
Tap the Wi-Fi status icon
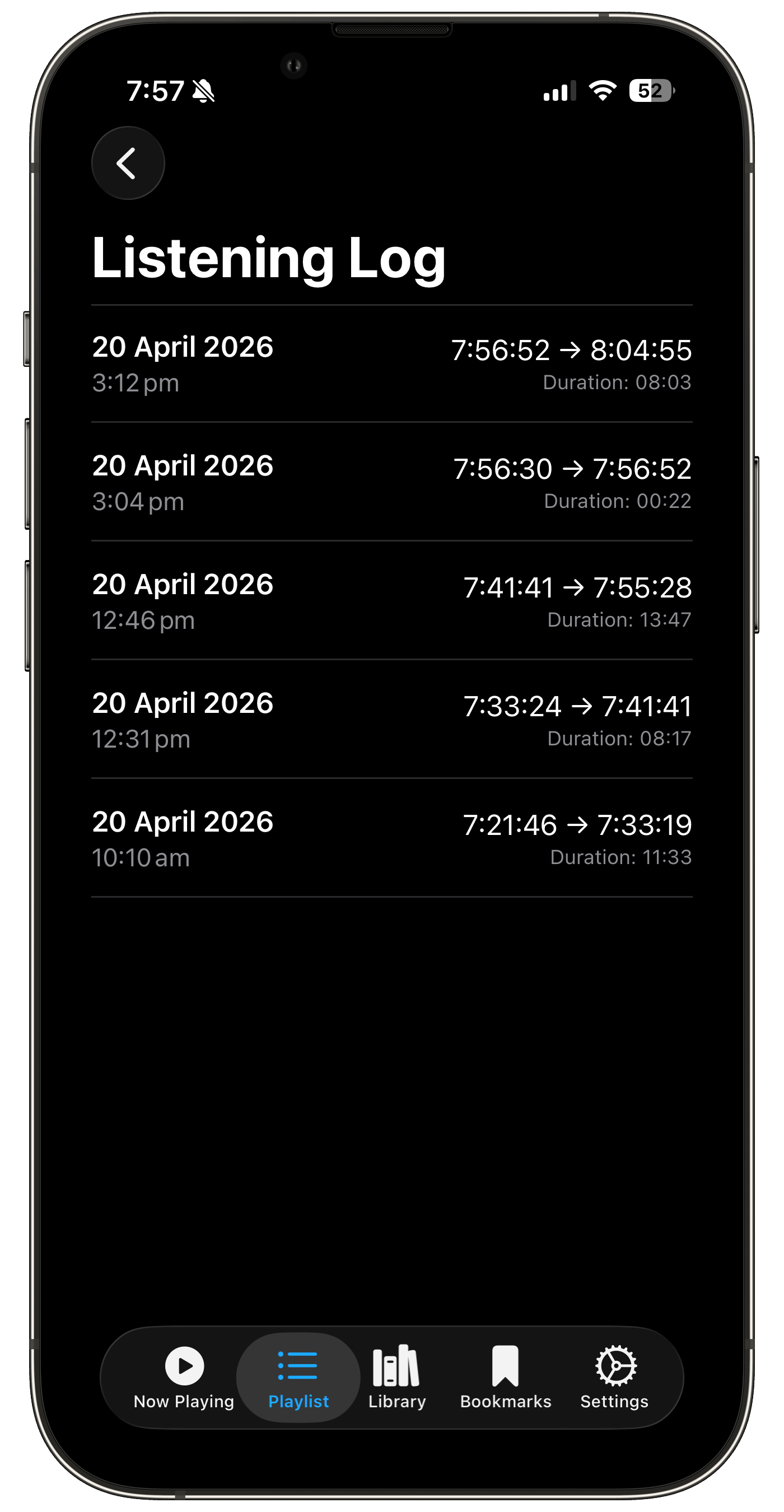point(601,90)
